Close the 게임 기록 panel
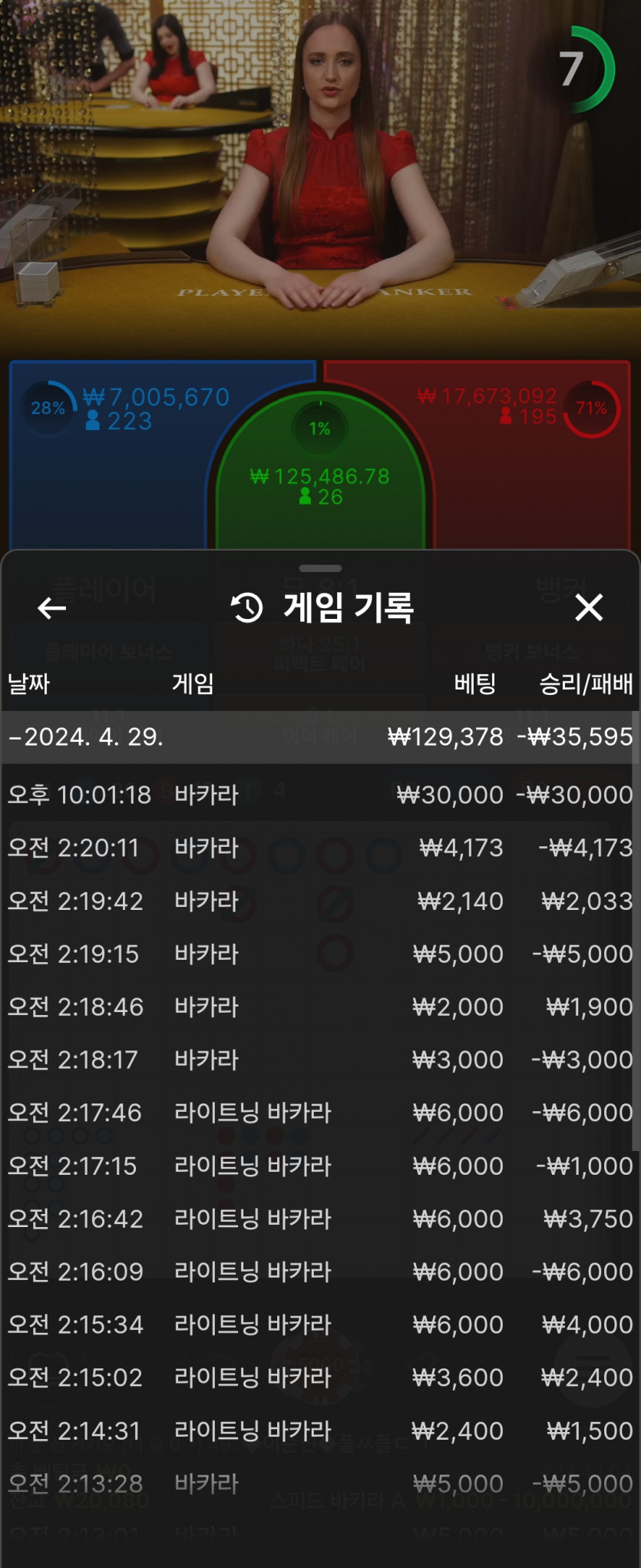 pos(589,607)
